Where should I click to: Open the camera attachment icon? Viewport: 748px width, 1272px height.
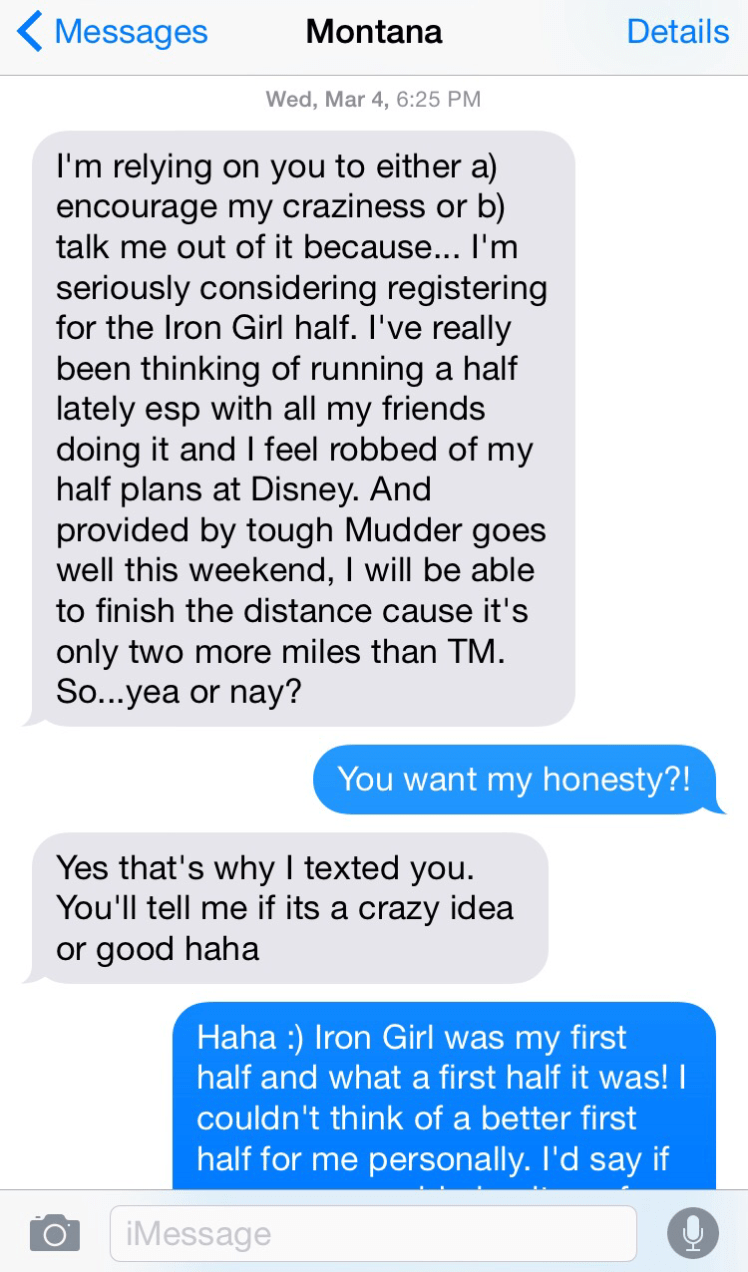[54, 1232]
